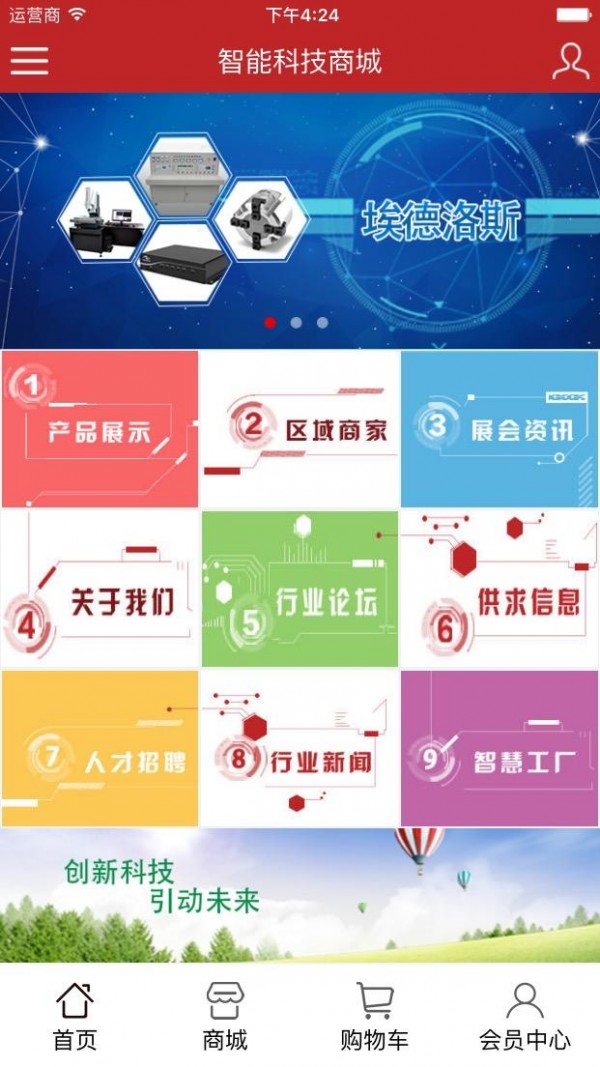This screenshot has width=600, height=1067.
Task: Open the hamburger drawer menu
Action: tap(29, 61)
